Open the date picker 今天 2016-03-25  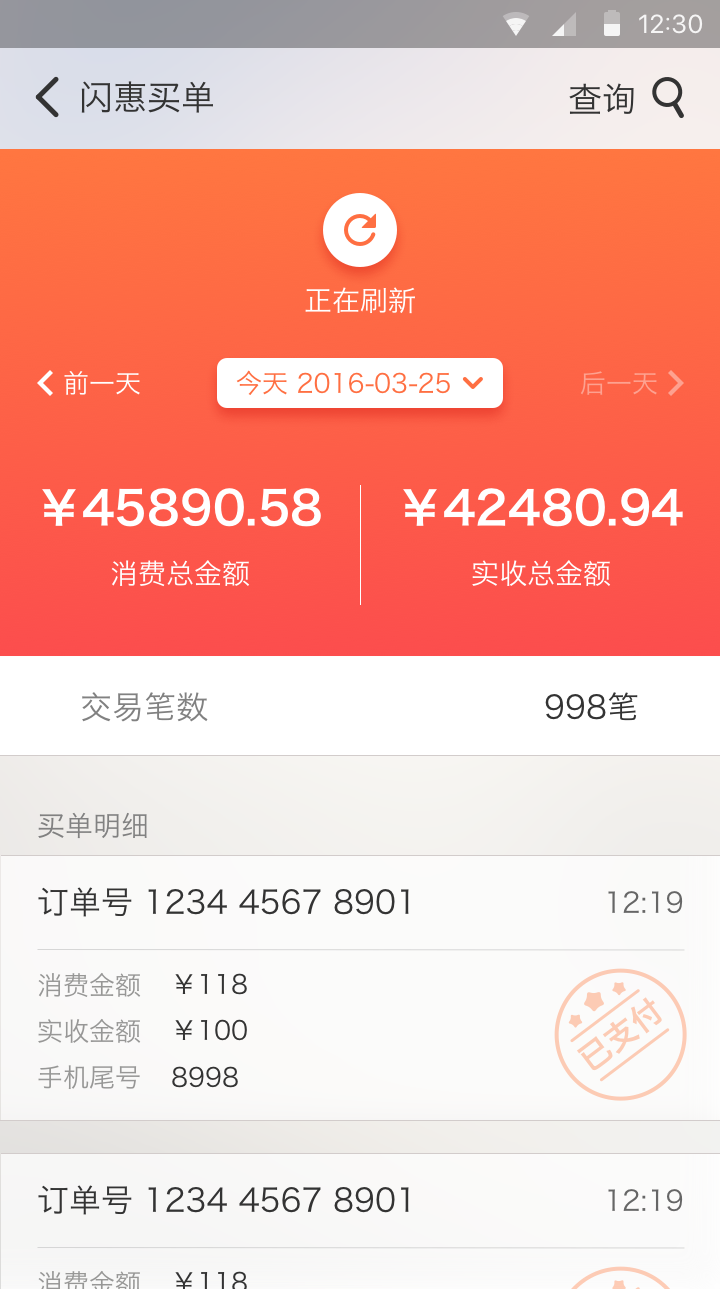(x=360, y=383)
